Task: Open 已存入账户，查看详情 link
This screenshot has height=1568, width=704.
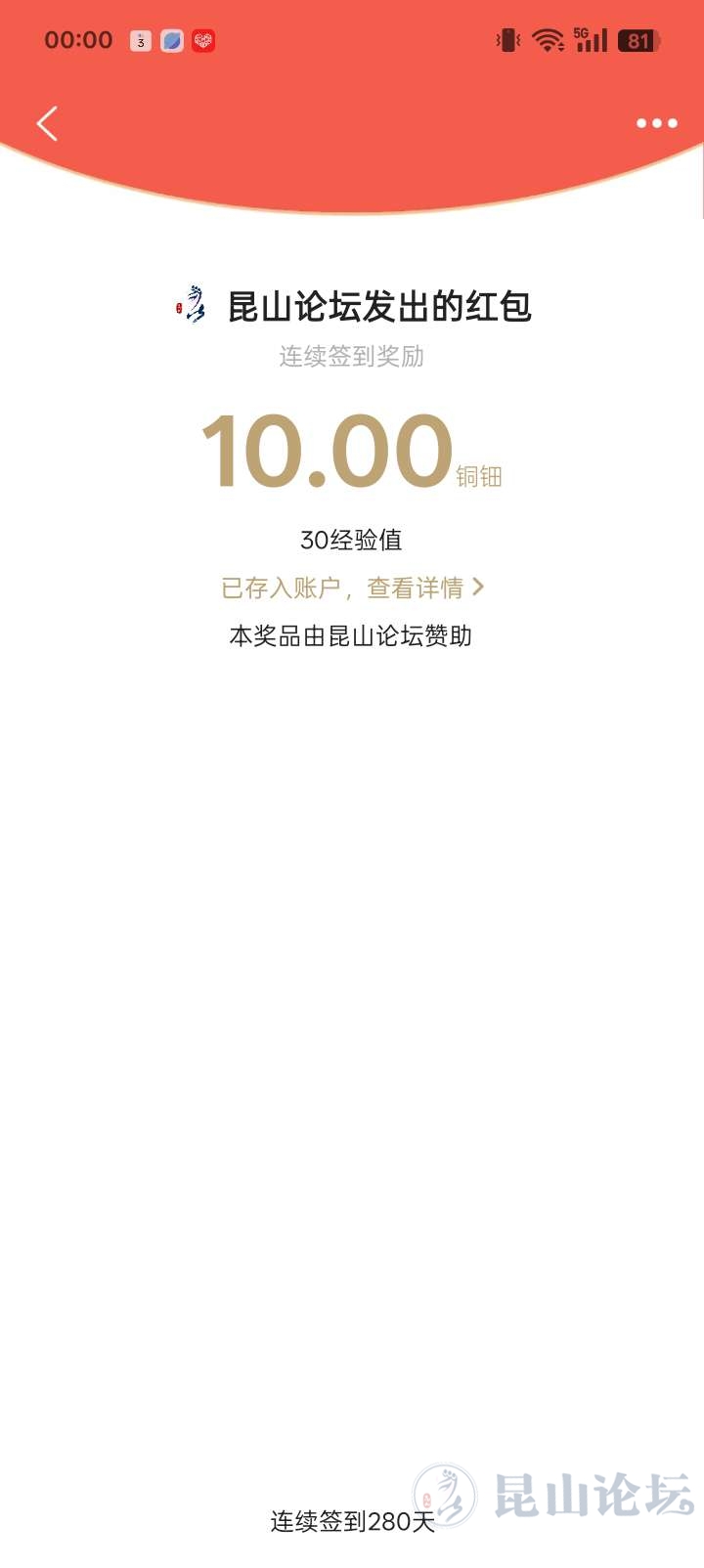Action: (x=352, y=588)
